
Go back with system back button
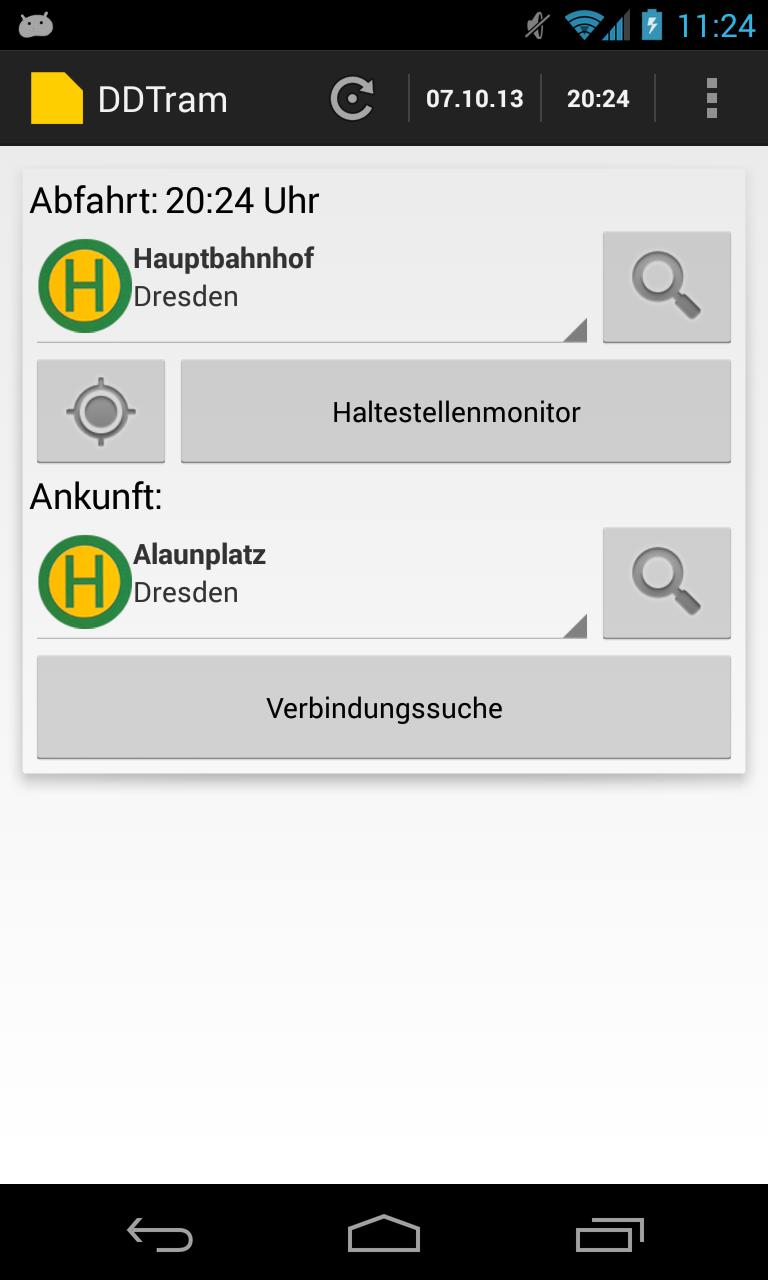(x=160, y=1234)
